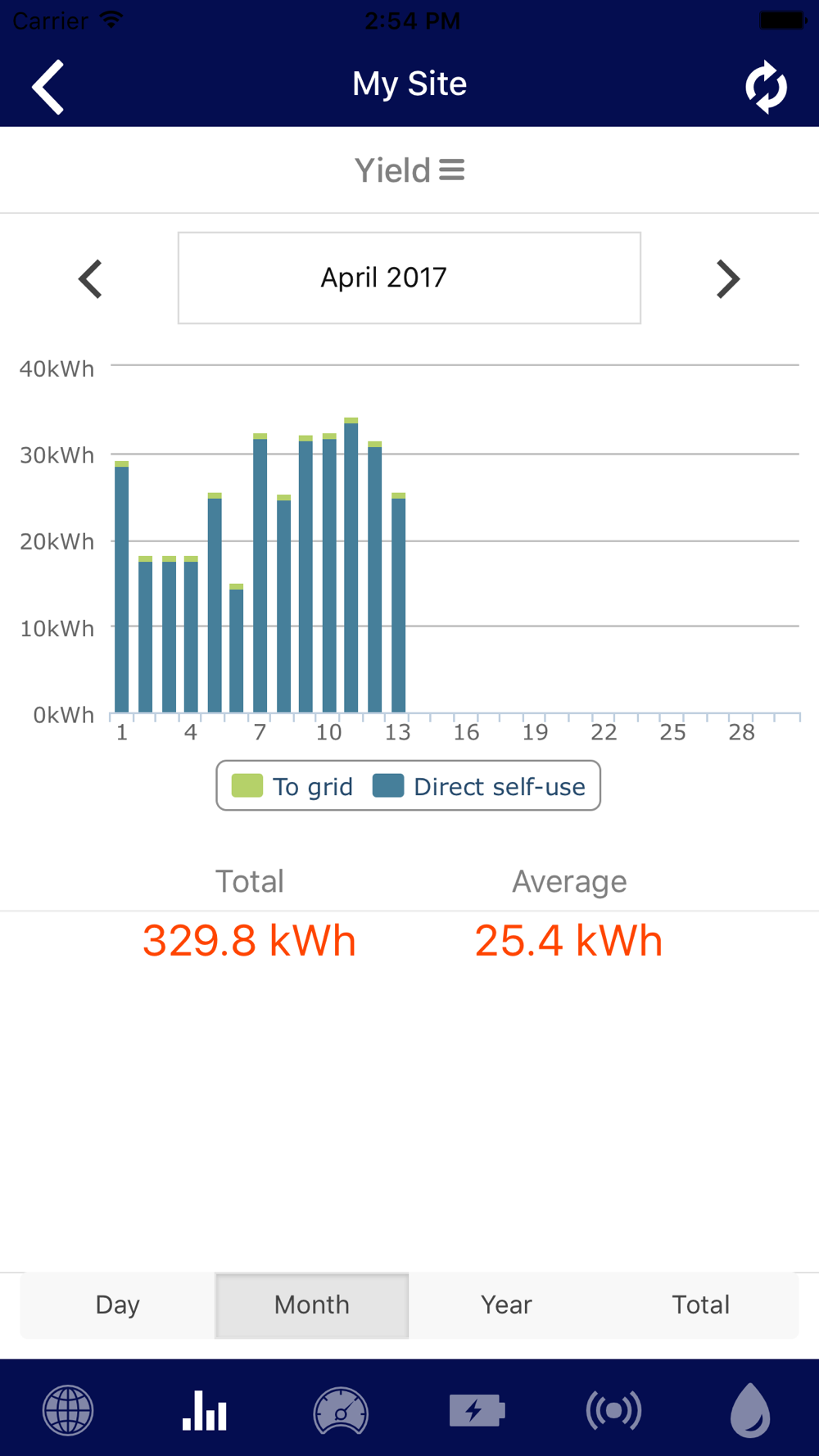This screenshot has height=1456, width=819.
Task: Toggle the To grid legend series
Action: 292,786
